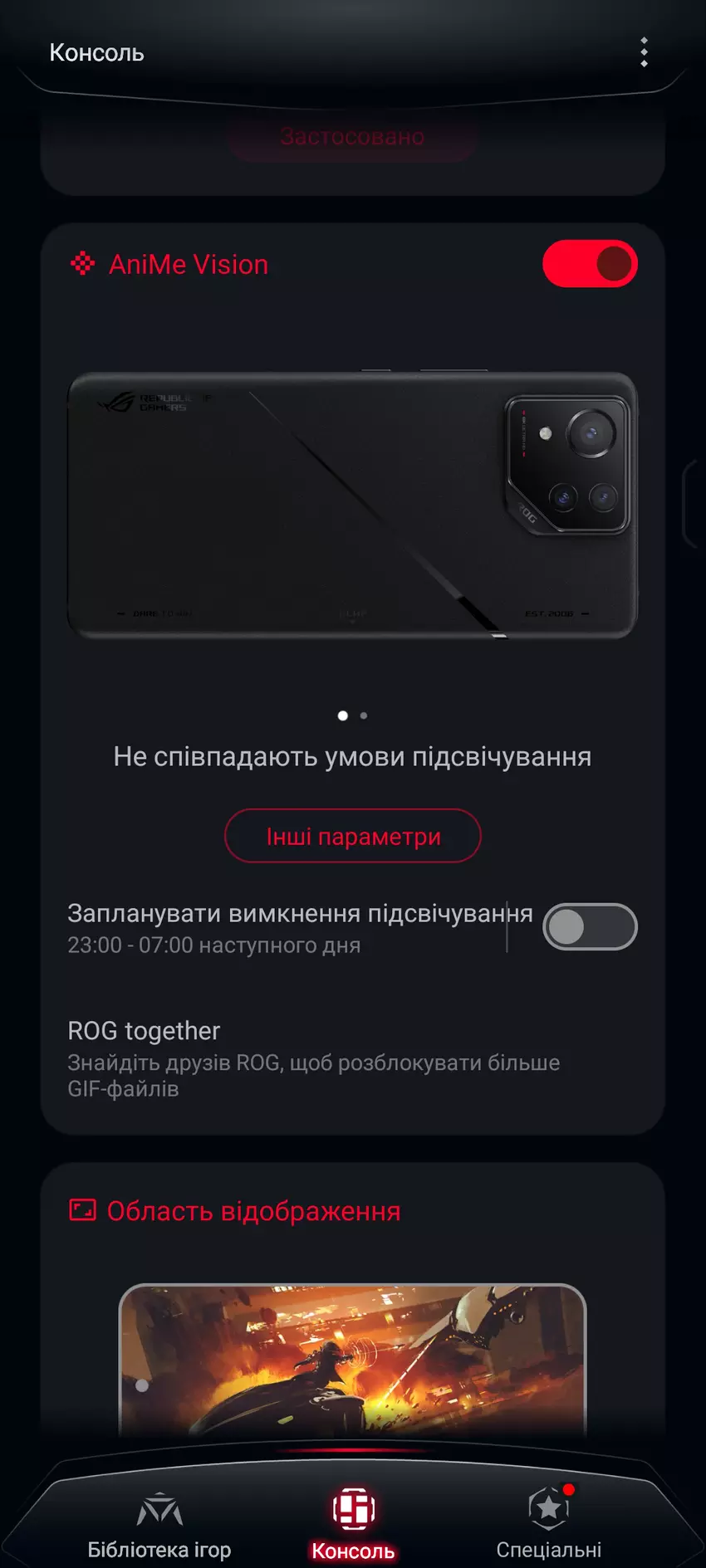Open Інші параметри settings
Image resolution: width=706 pixels, height=1568 pixels.
(353, 836)
